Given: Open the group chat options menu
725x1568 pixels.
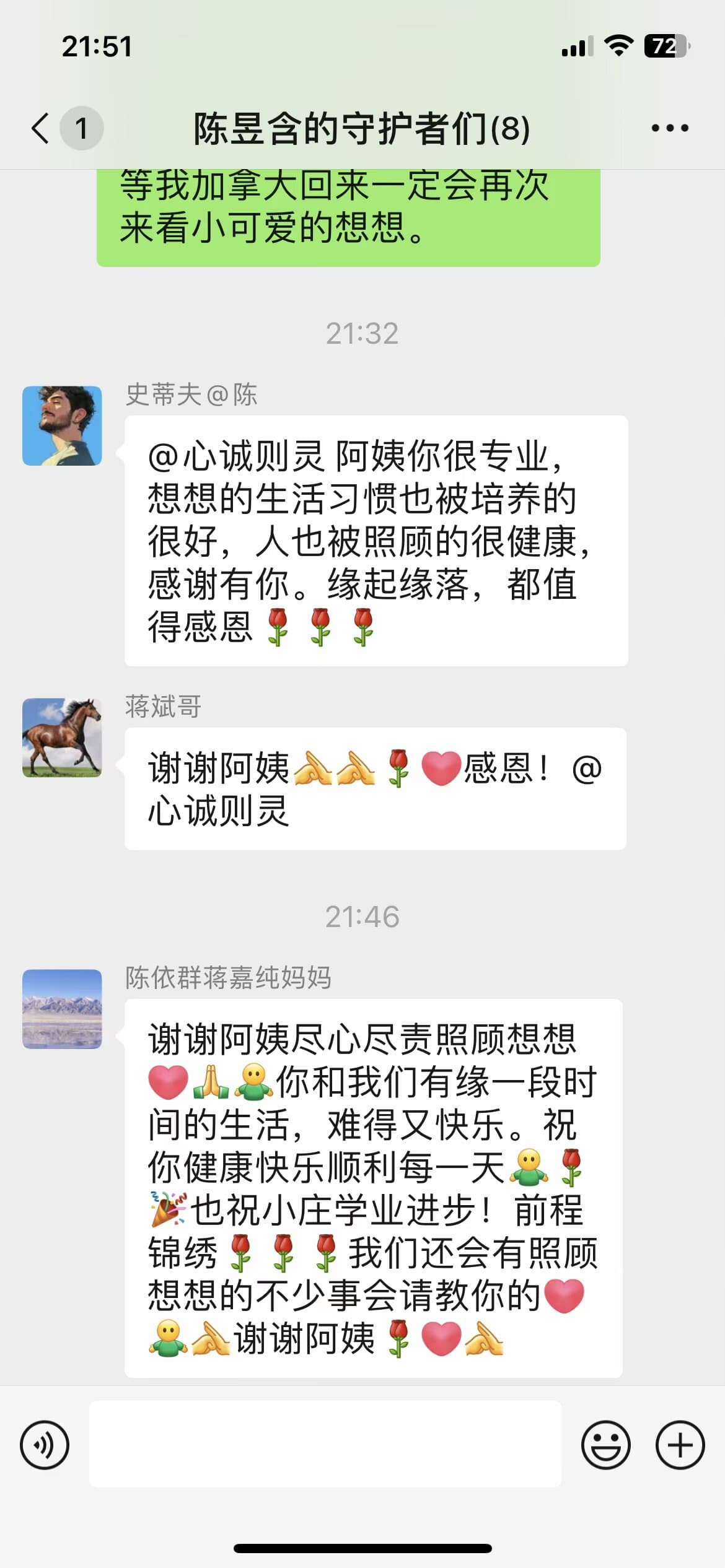Looking at the screenshot, I should pos(669,128).
